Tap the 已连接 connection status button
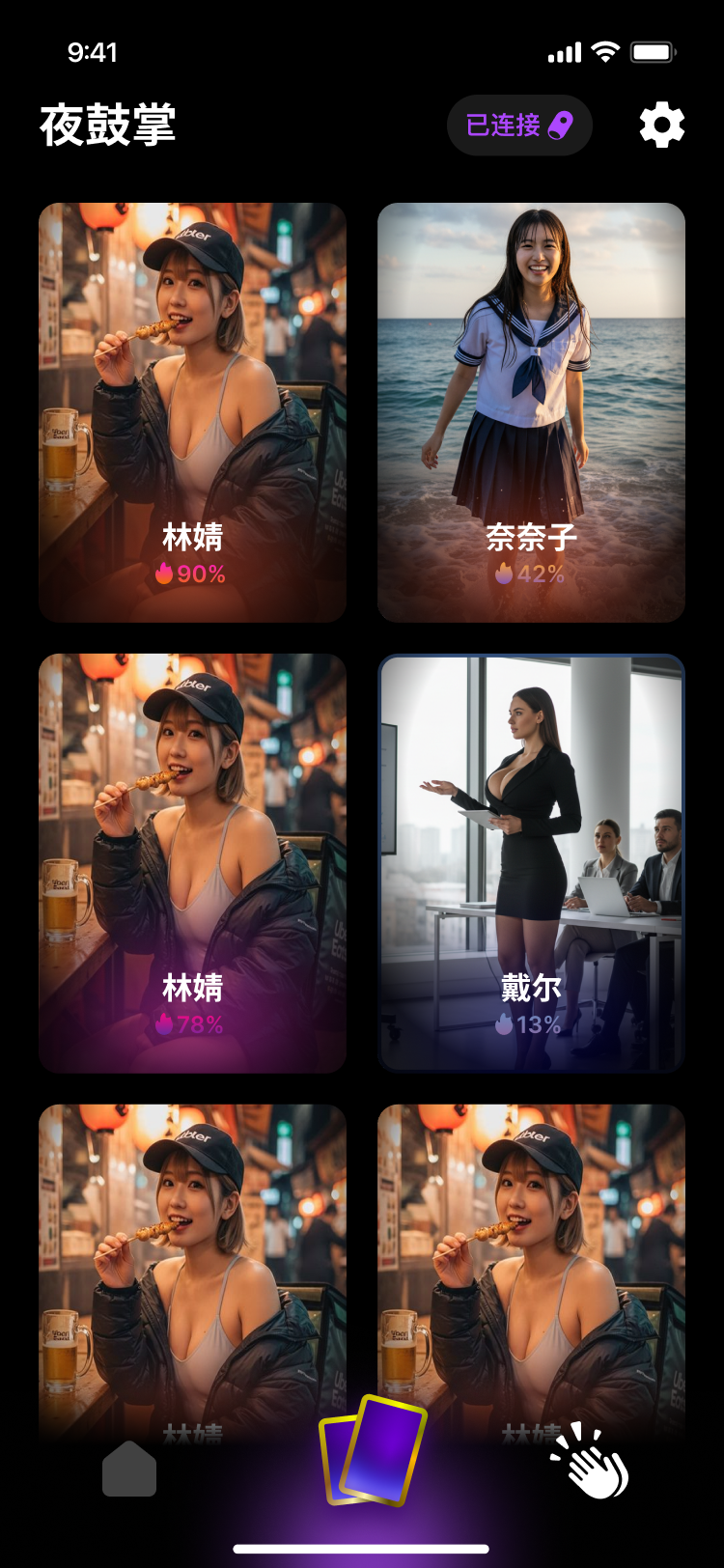This screenshot has height=1568, width=724. point(519,126)
